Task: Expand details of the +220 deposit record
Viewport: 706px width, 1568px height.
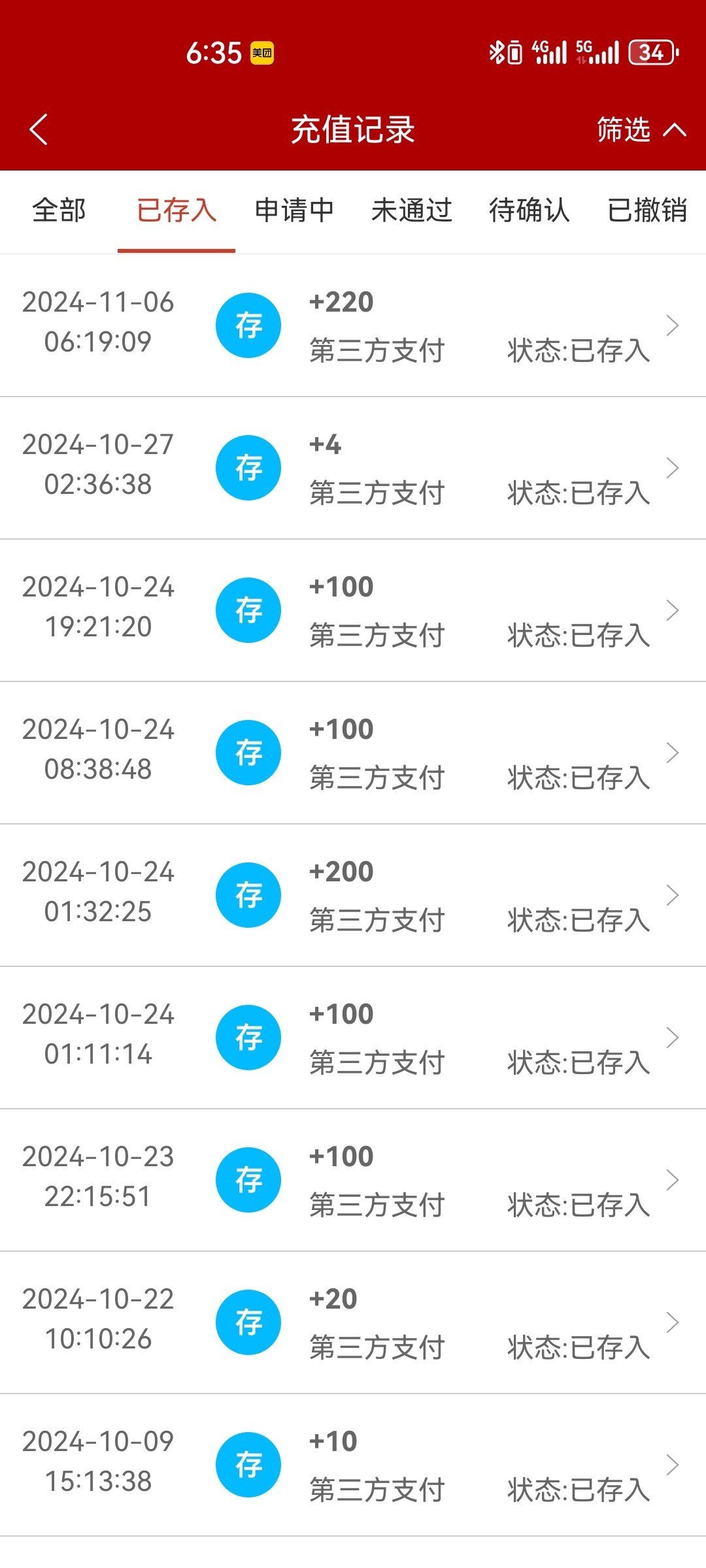Action: point(673,325)
